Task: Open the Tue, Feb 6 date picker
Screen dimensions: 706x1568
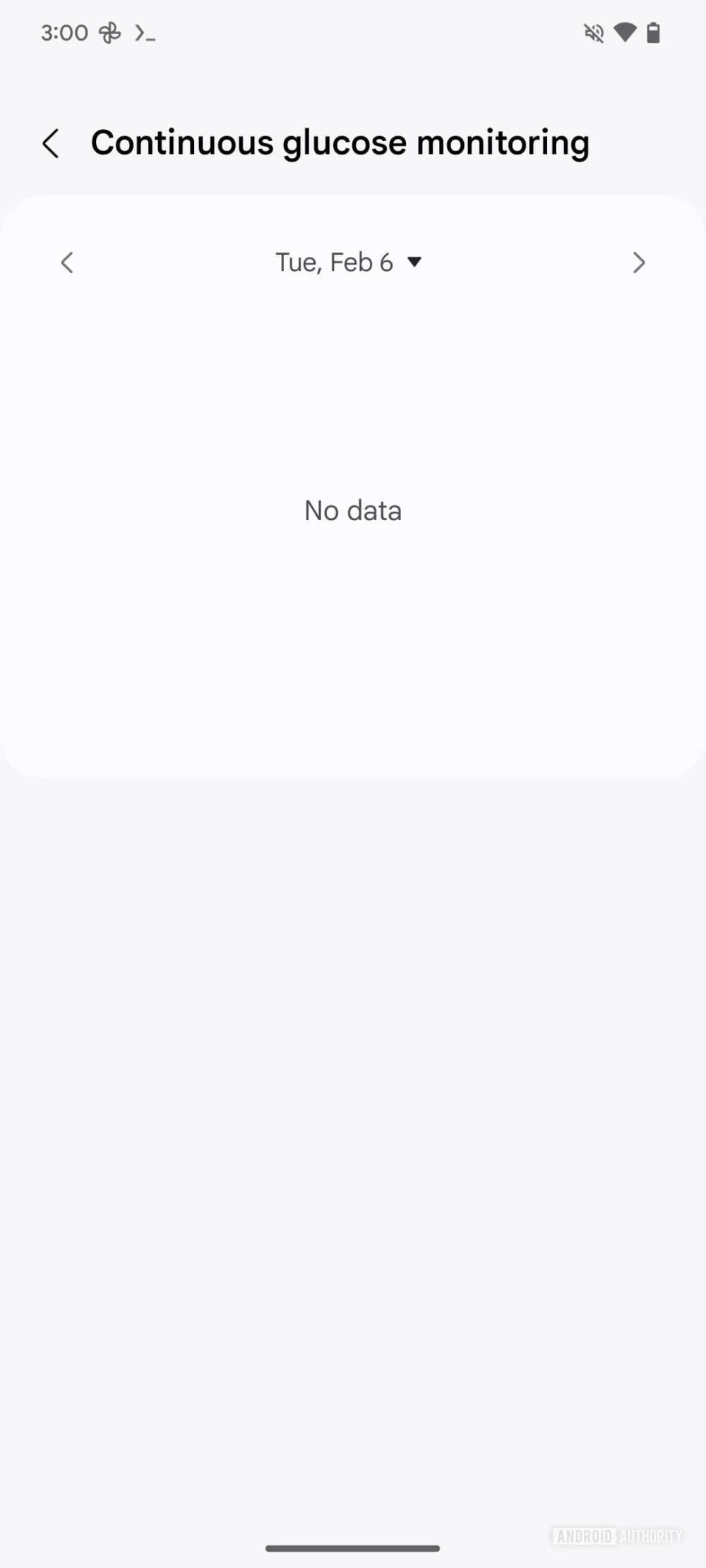Action: pos(349,263)
